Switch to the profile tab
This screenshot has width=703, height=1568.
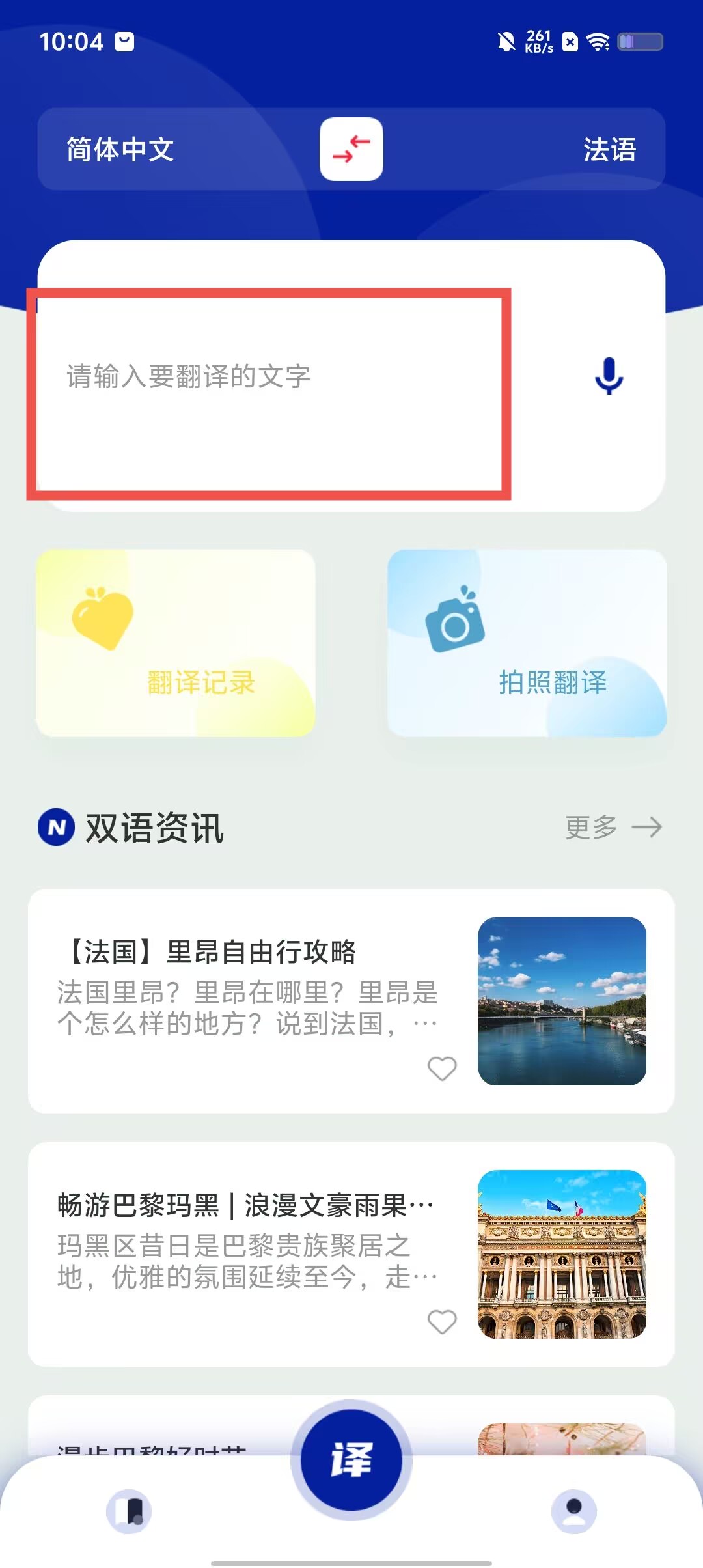pyautogui.click(x=573, y=1511)
